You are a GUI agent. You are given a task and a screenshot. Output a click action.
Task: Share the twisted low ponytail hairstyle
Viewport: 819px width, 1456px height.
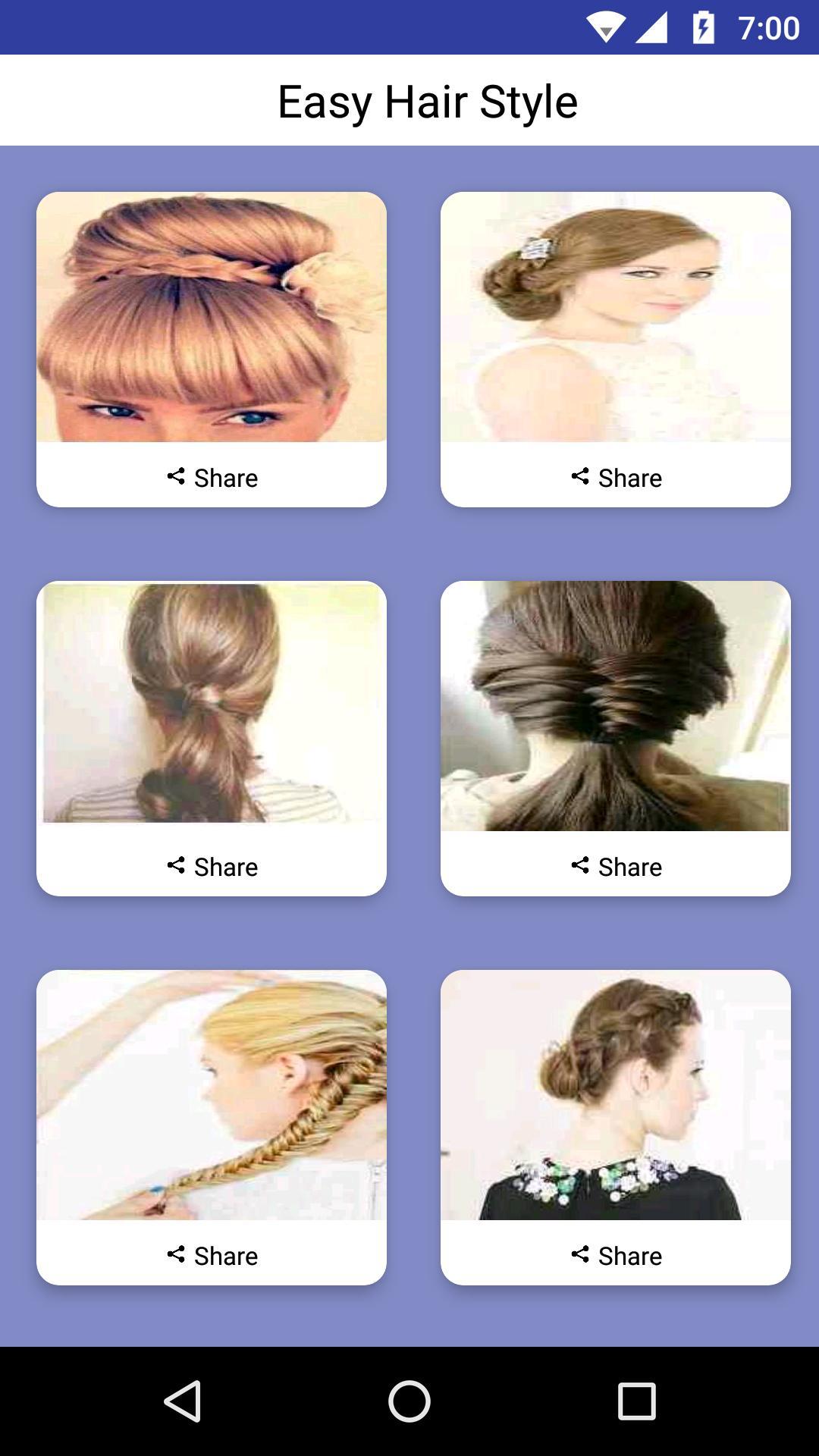click(x=212, y=867)
